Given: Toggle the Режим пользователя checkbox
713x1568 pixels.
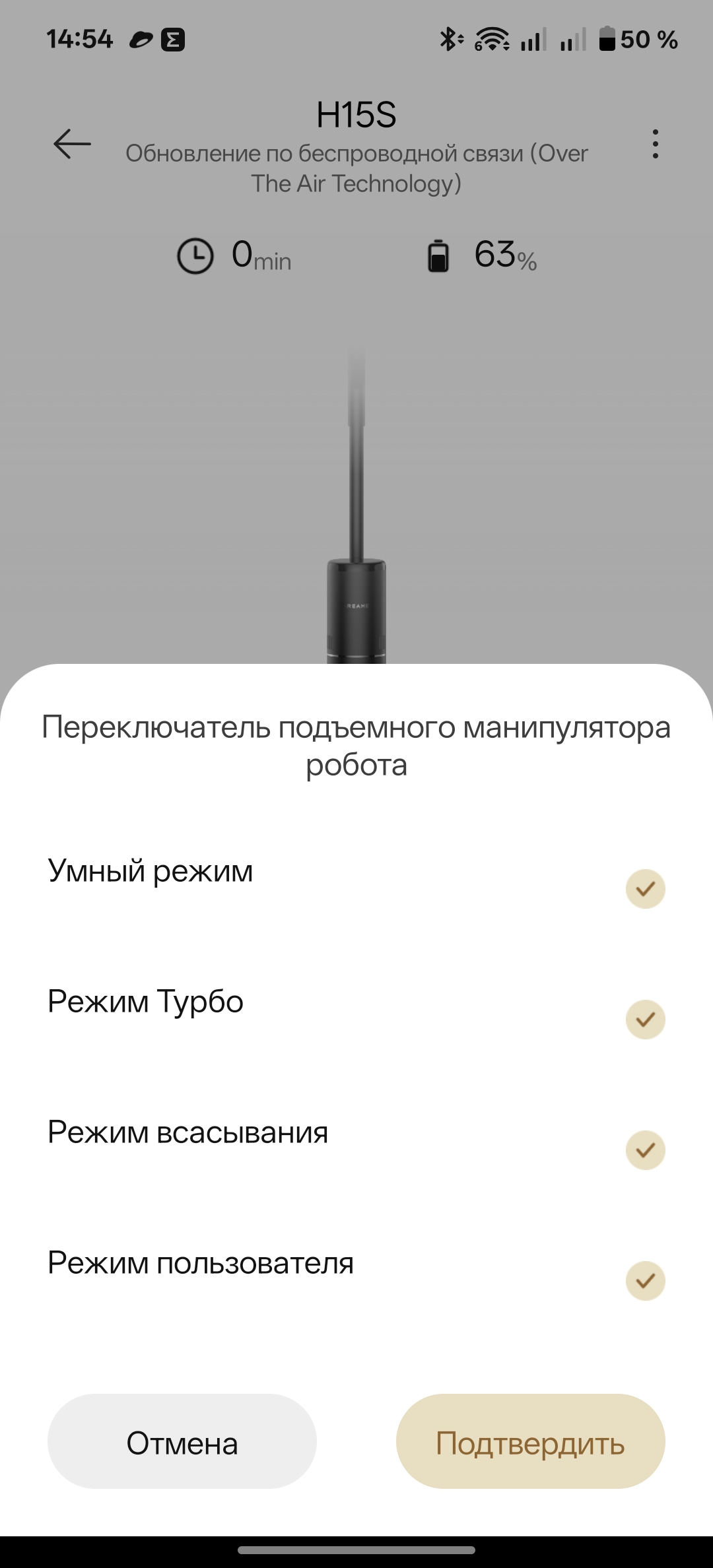Looking at the screenshot, I should (x=645, y=1280).
